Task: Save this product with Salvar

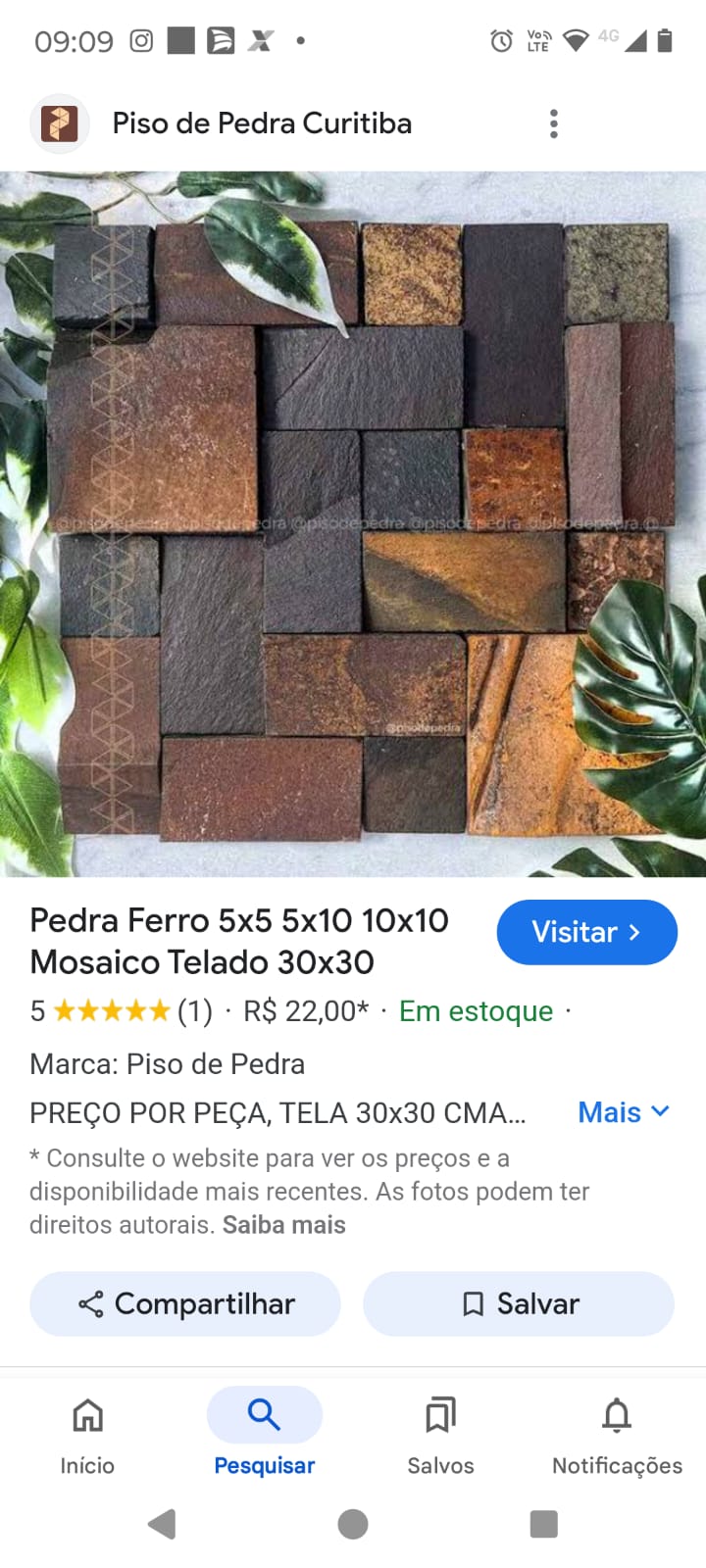Action: click(x=519, y=1303)
